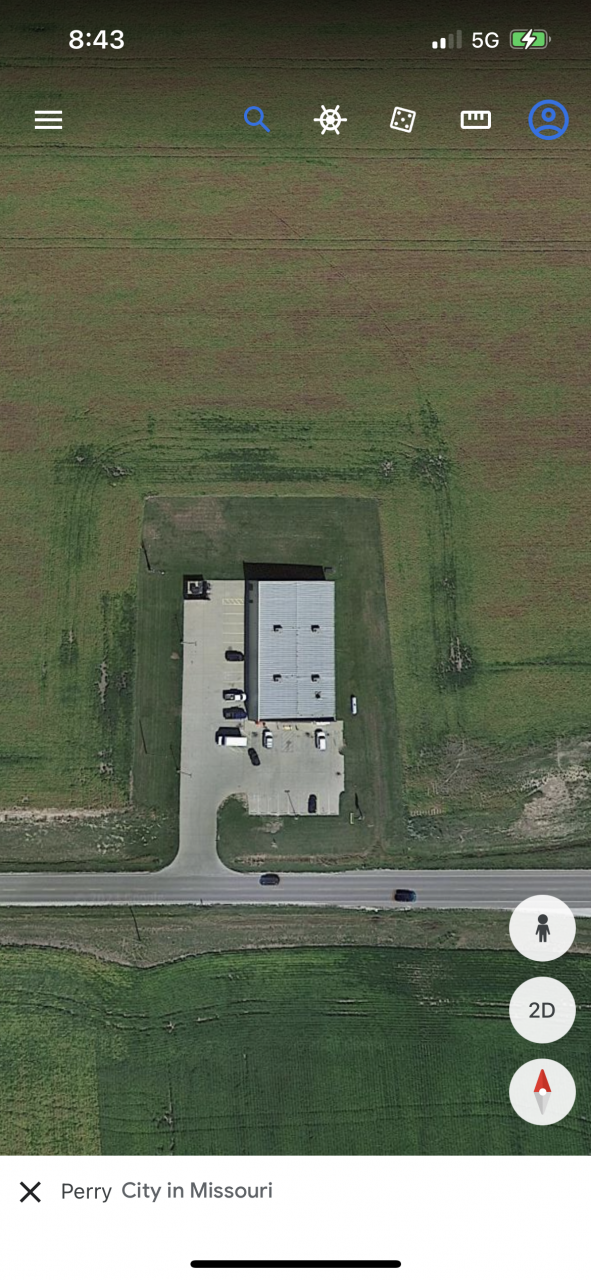591x1280 pixels.
Task: Open the ruler measure tool
Action: 475,120
